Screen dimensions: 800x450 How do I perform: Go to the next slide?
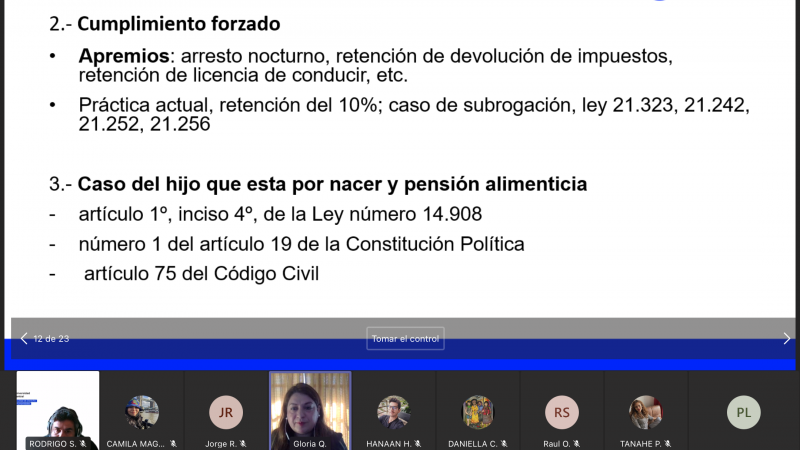click(786, 338)
